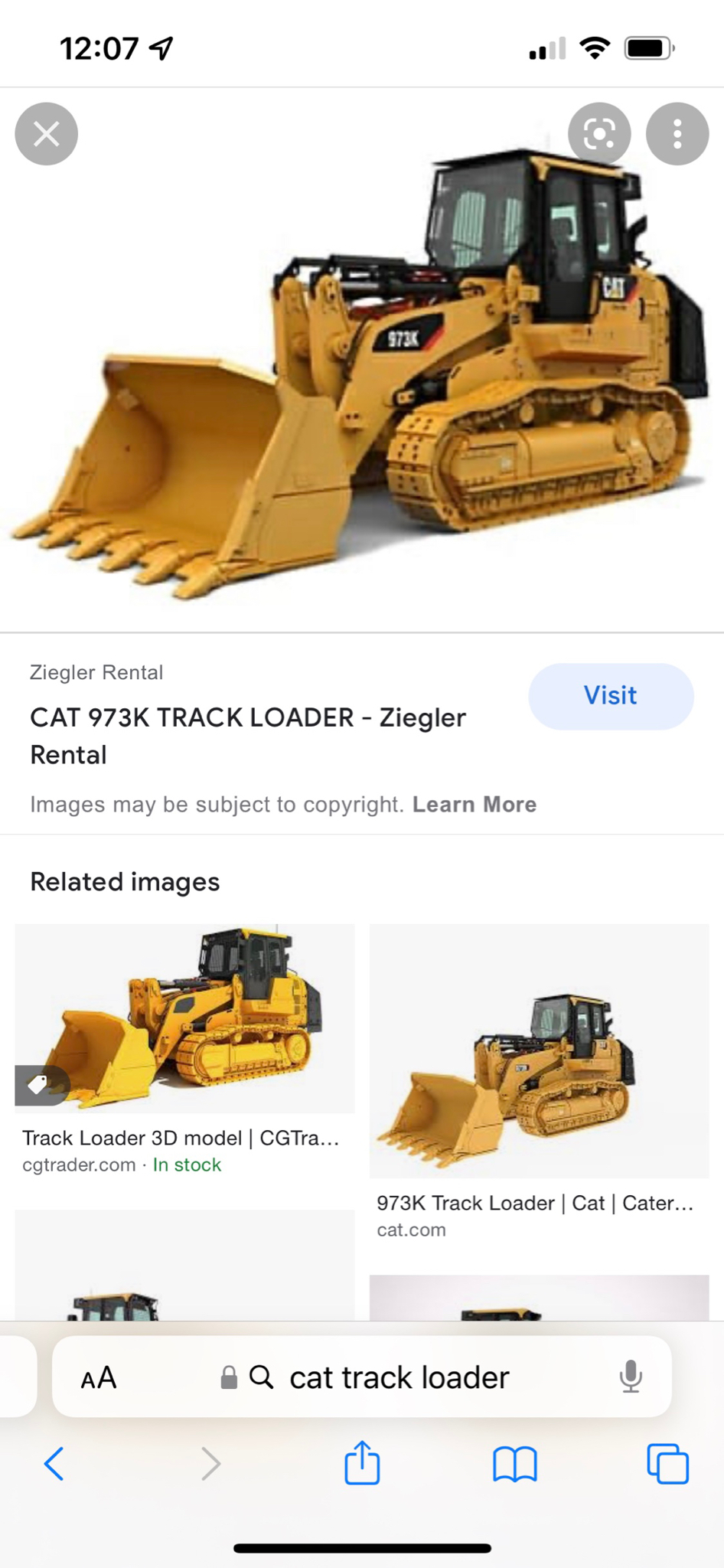
Task: Go back to the previous page
Action: (x=54, y=1463)
